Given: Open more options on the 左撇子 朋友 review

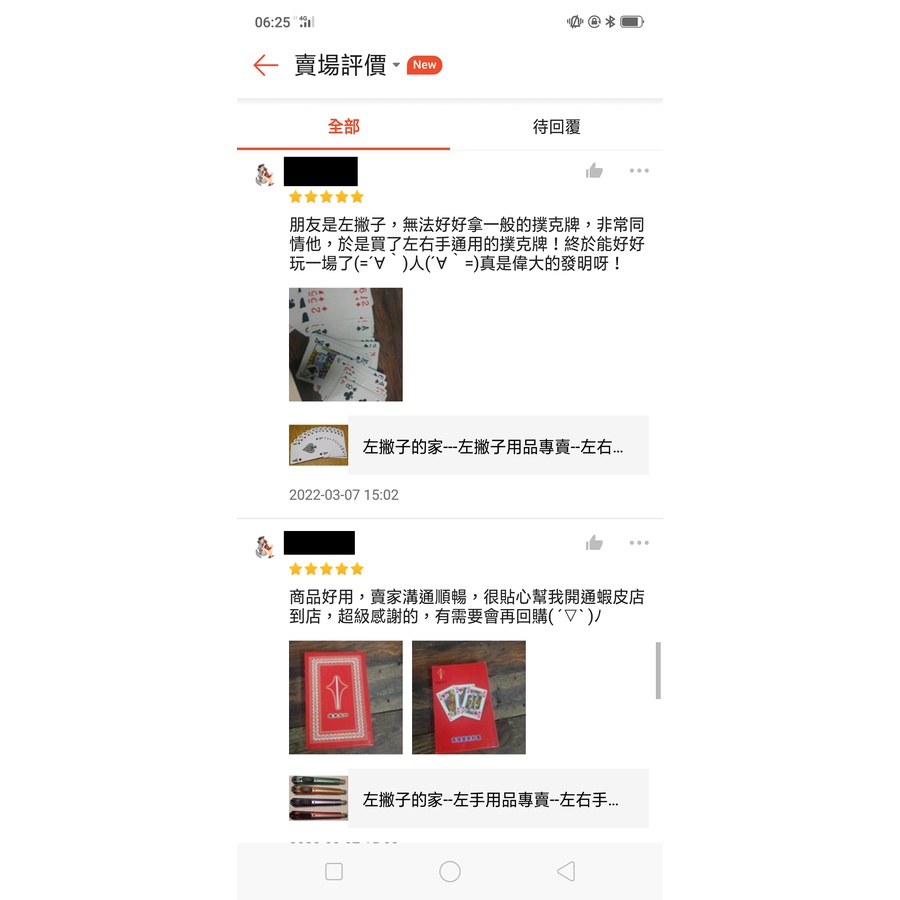Looking at the screenshot, I should [x=639, y=170].
